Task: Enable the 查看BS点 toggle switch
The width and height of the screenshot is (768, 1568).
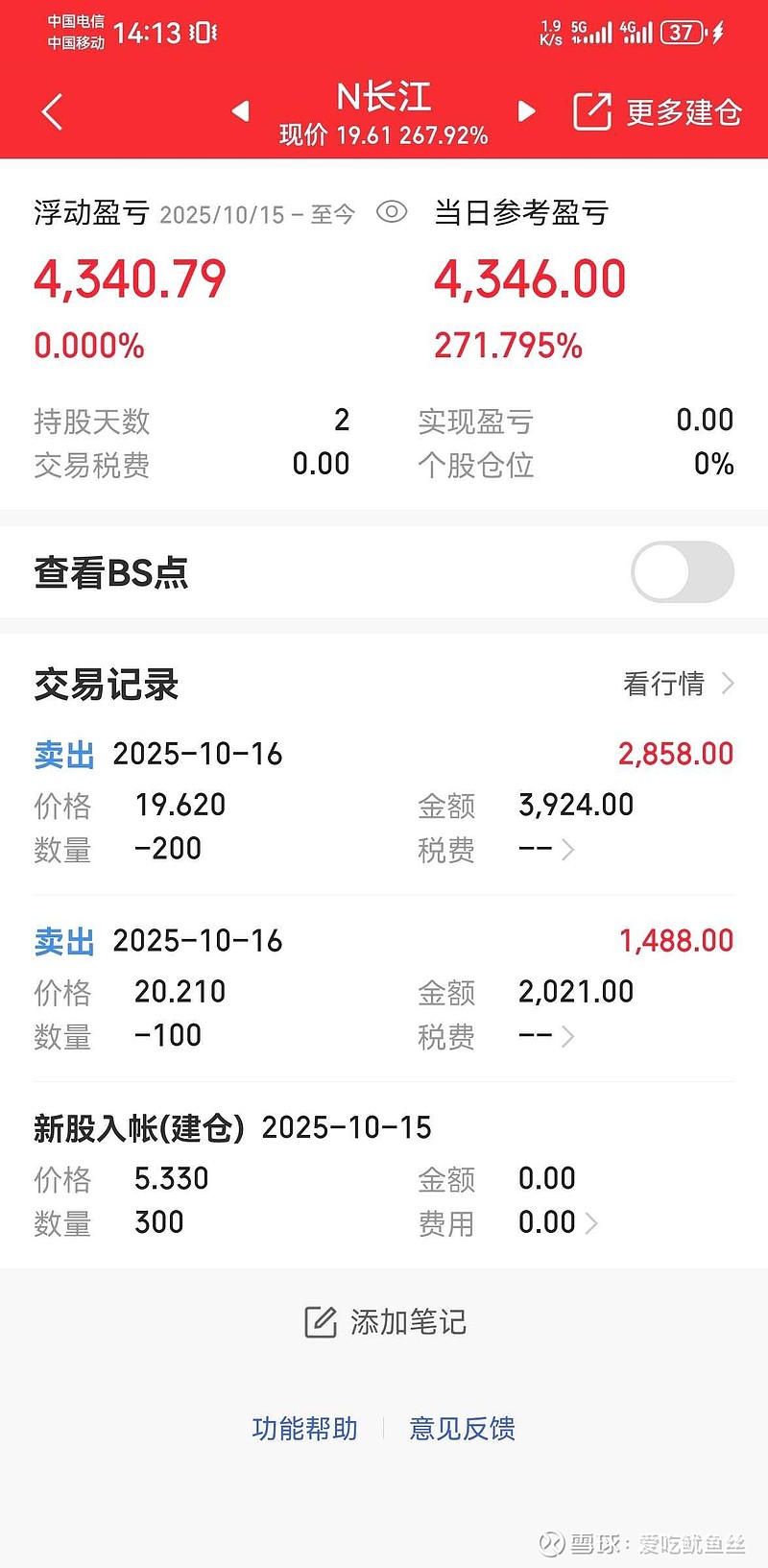Action: click(x=682, y=571)
